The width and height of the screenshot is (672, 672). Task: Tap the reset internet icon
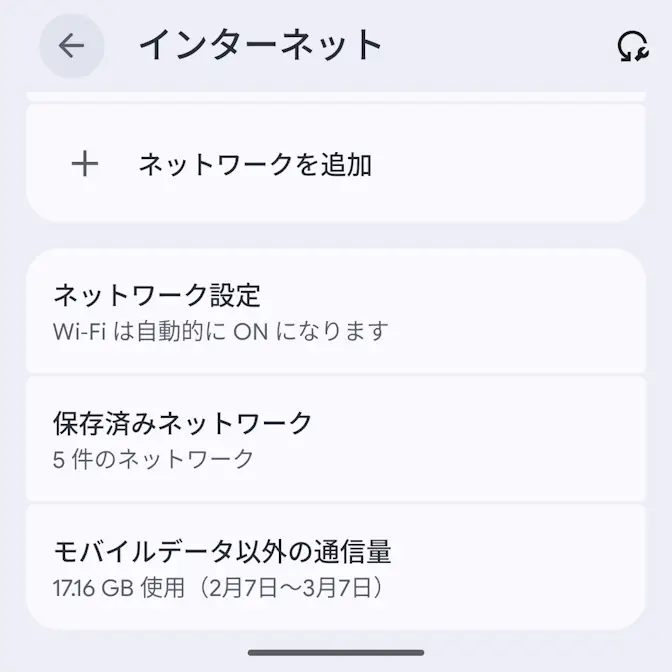(x=632, y=46)
